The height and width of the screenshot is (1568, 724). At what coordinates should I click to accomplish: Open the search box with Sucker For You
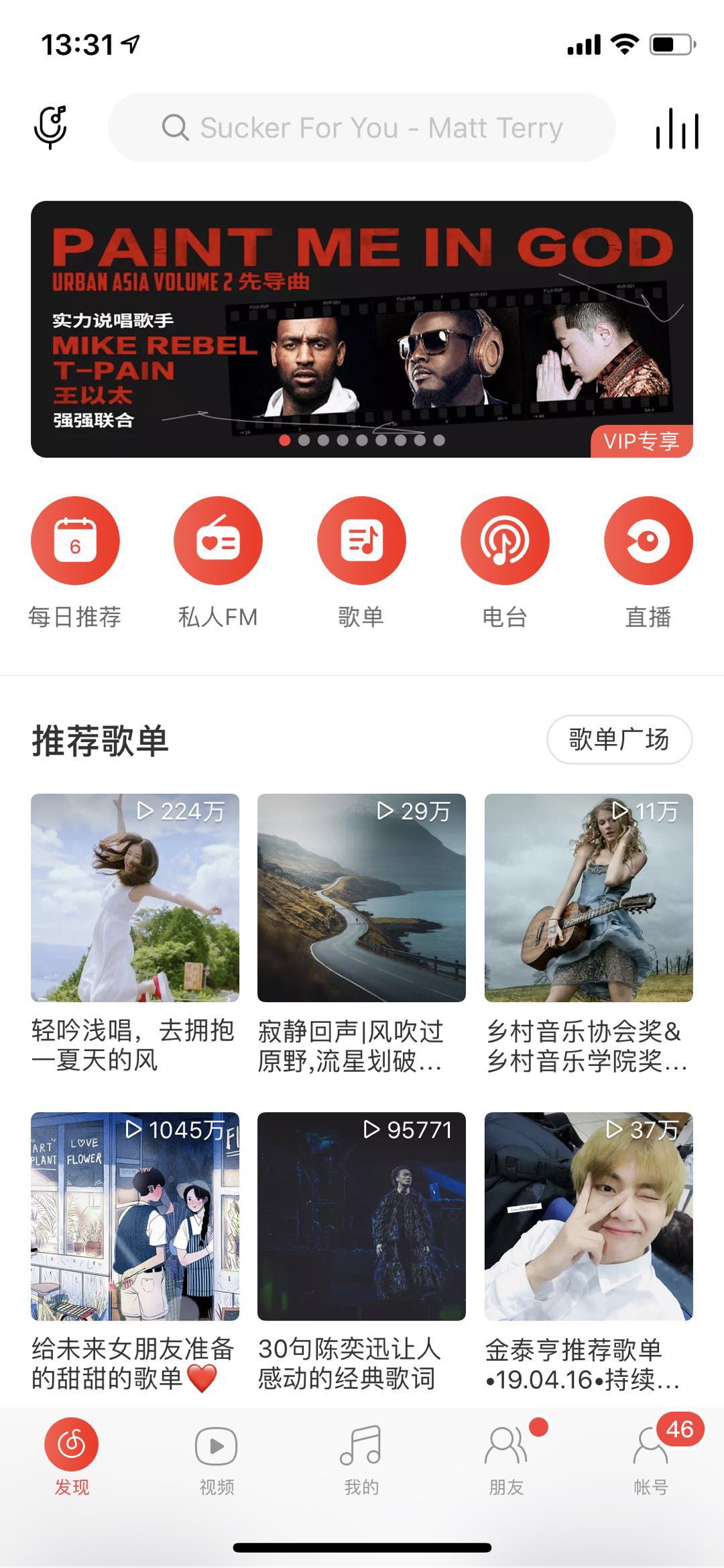[x=362, y=127]
